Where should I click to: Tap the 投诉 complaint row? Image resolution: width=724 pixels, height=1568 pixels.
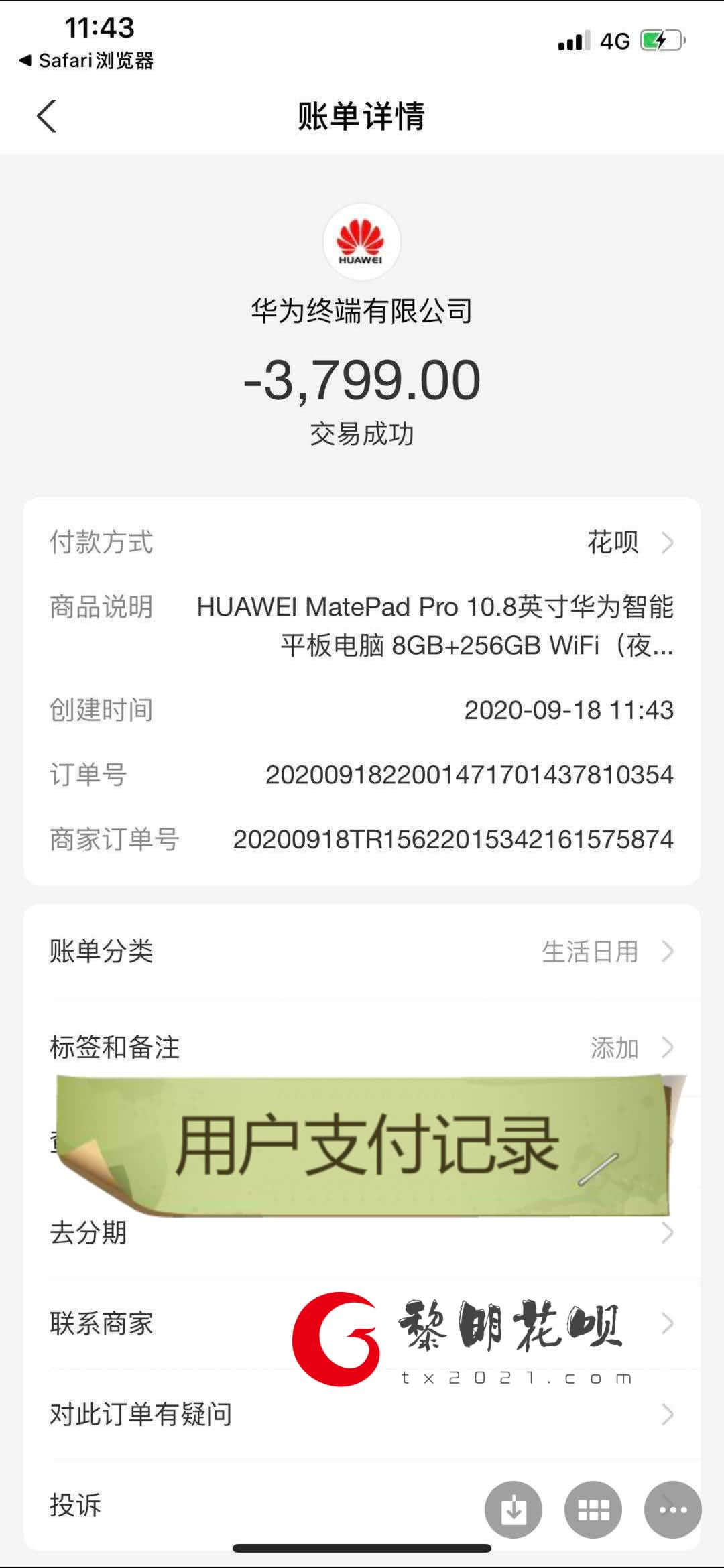point(201,1505)
